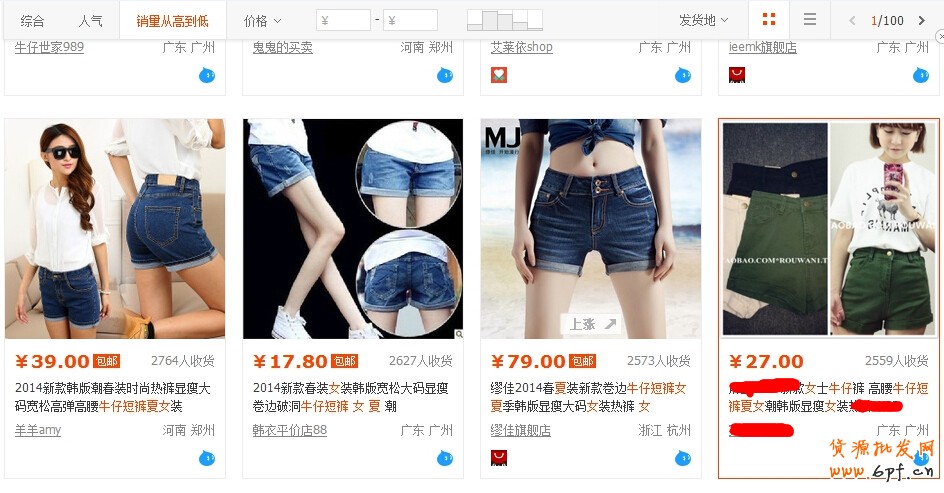Sort by 销量从高到低
Image resolution: width=944 pixels, height=493 pixels.
(x=172, y=20)
